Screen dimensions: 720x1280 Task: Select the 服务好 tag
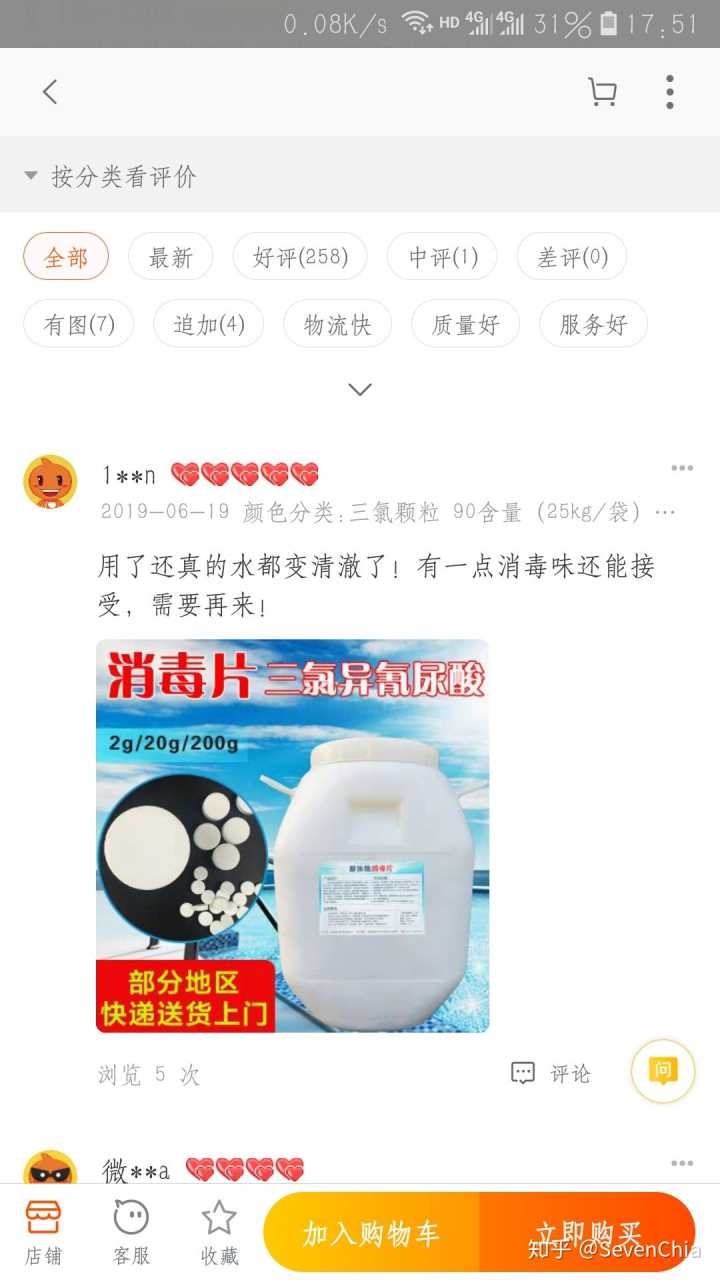tap(593, 324)
